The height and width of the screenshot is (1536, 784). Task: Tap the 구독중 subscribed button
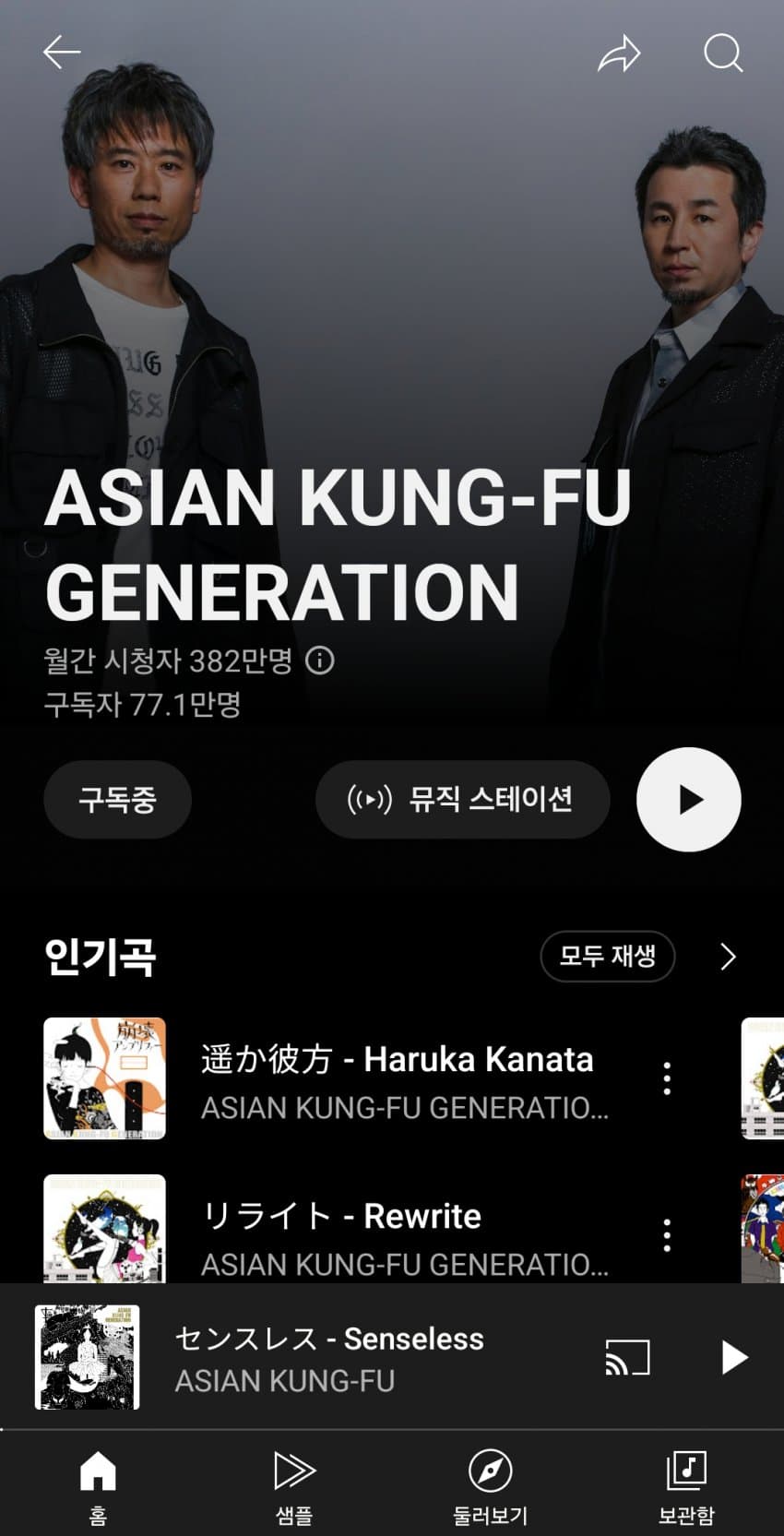(x=117, y=799)
